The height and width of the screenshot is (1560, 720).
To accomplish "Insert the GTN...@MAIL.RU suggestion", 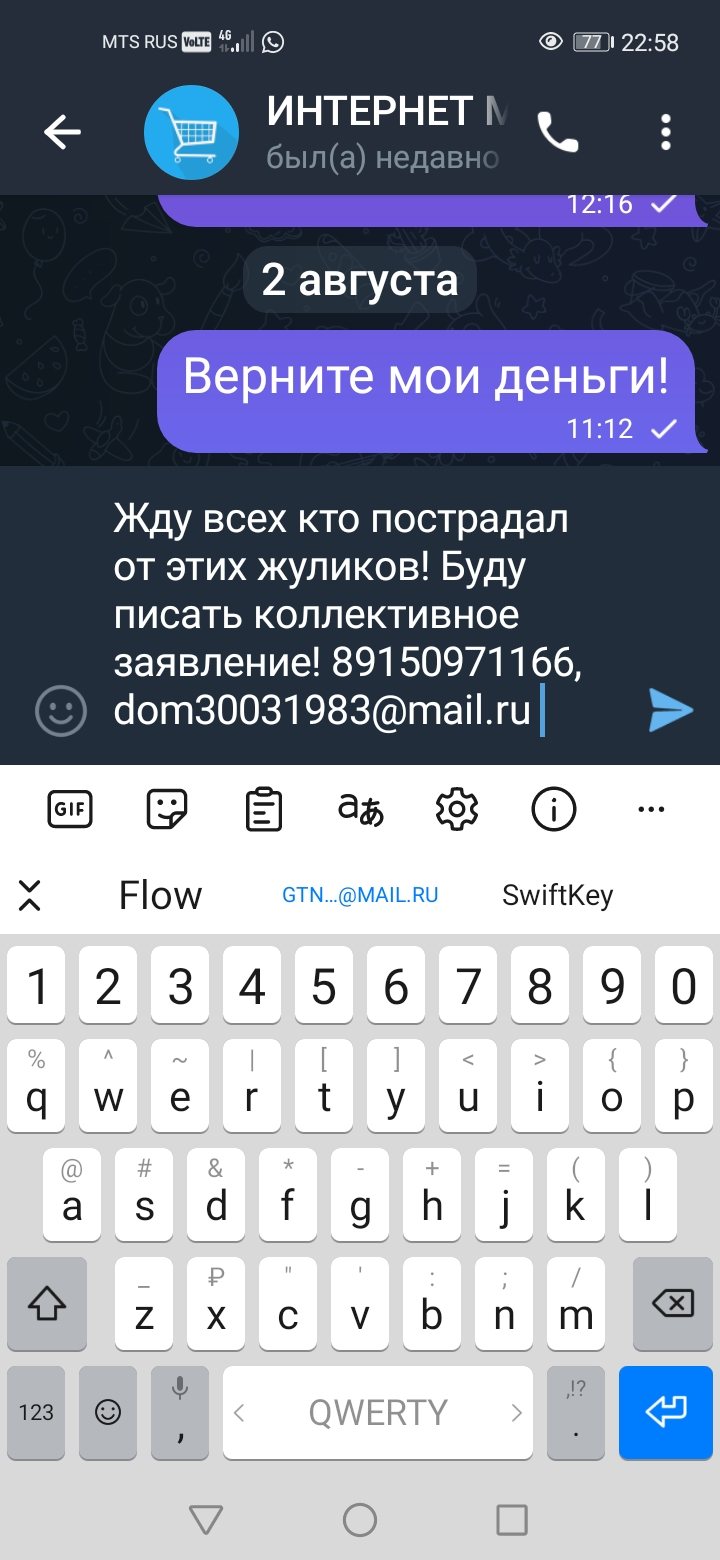I will tap(360, 895).
